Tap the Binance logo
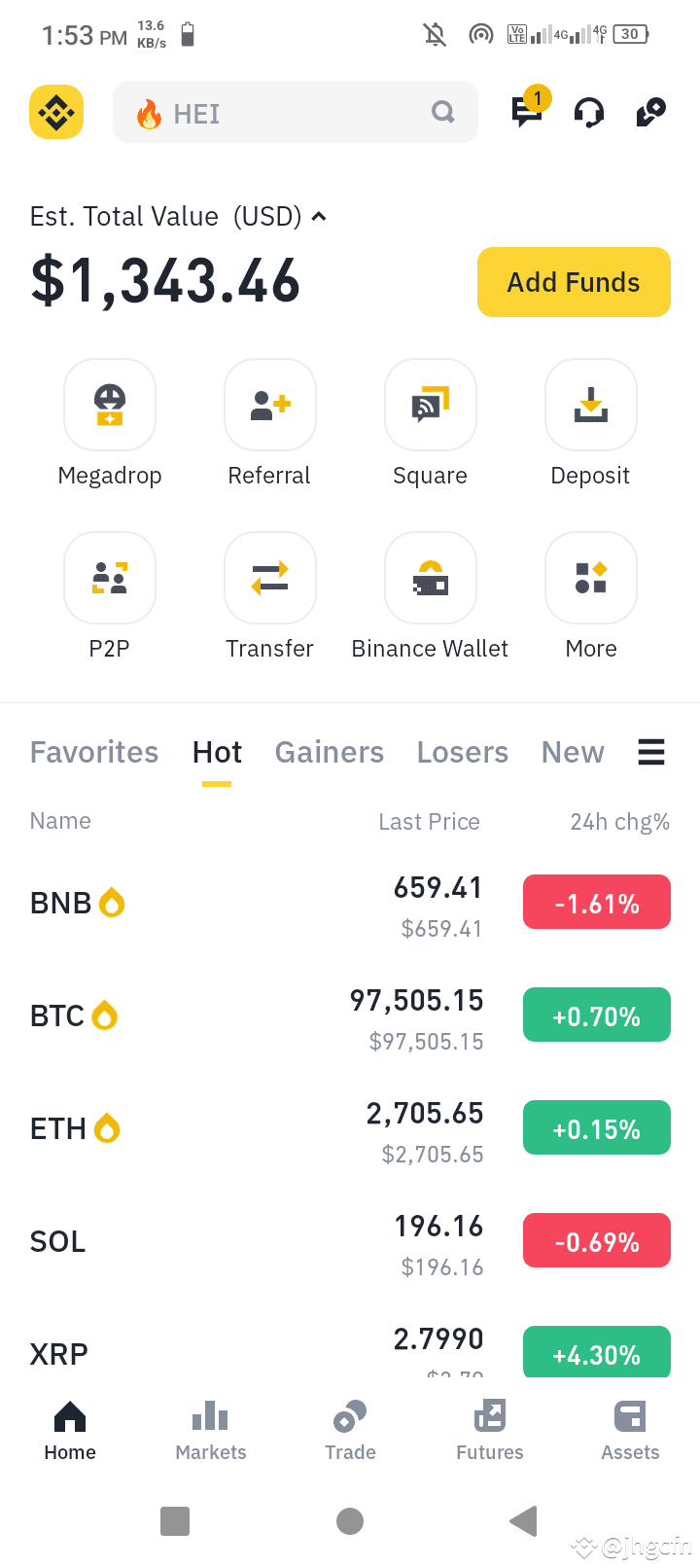Viewport: 700px width, 1568px height. 55,112
